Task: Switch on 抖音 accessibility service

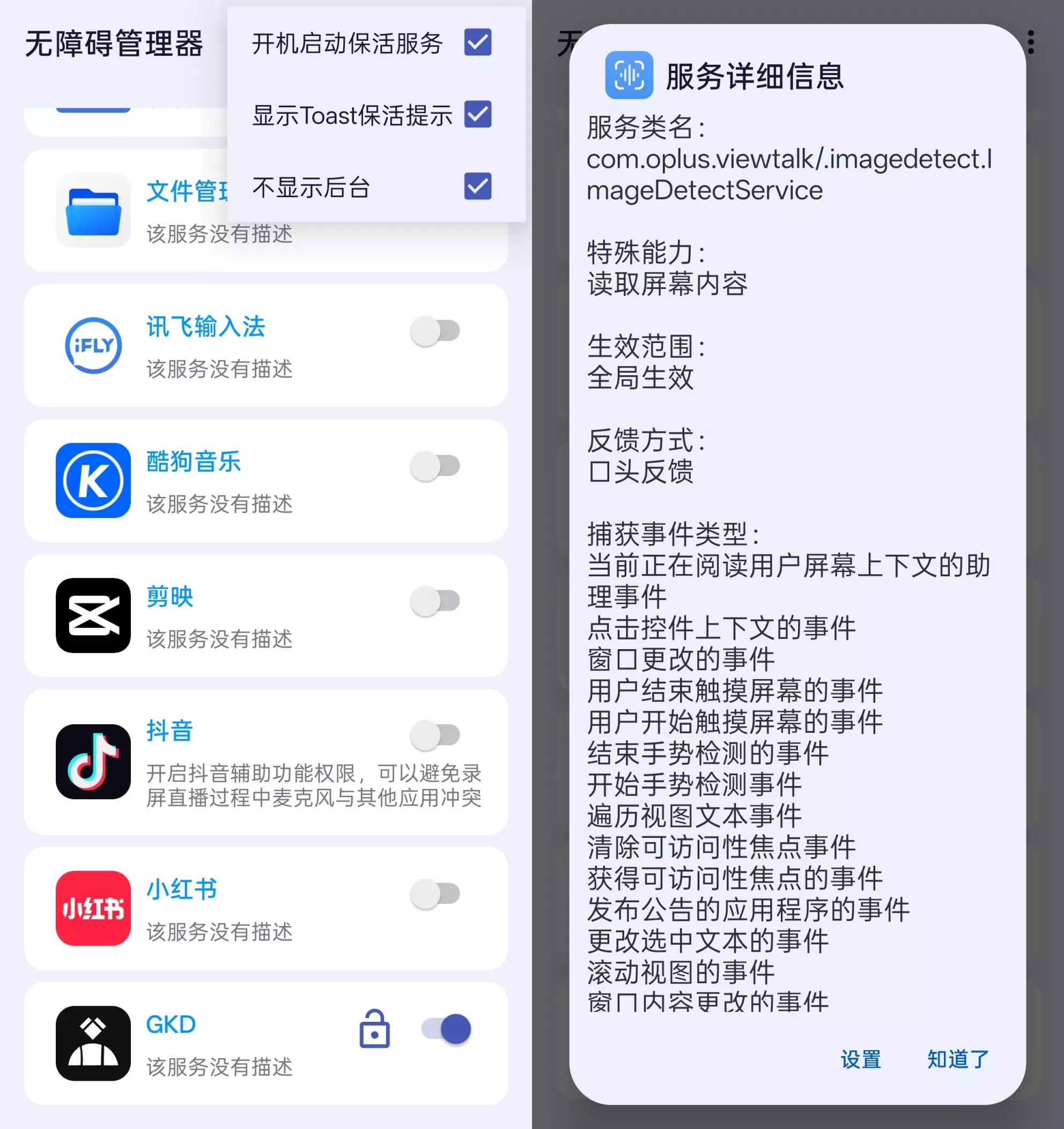Action: tap(435, 736)
